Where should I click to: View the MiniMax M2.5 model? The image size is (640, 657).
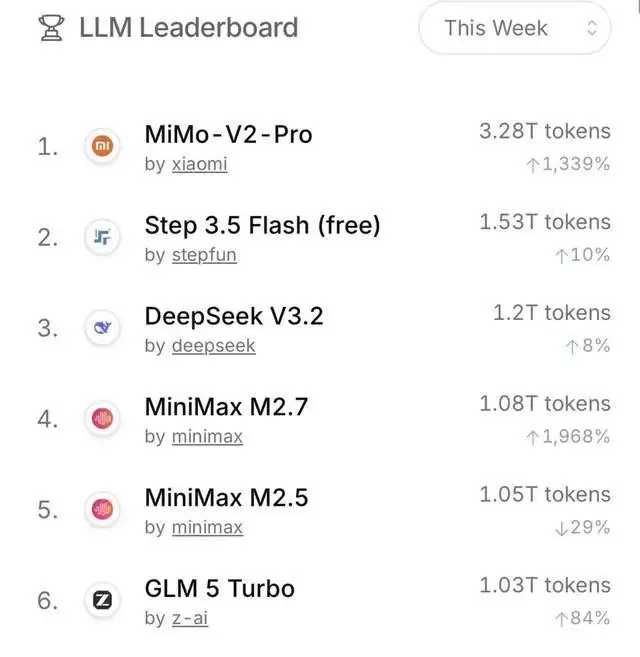(226, 497)
